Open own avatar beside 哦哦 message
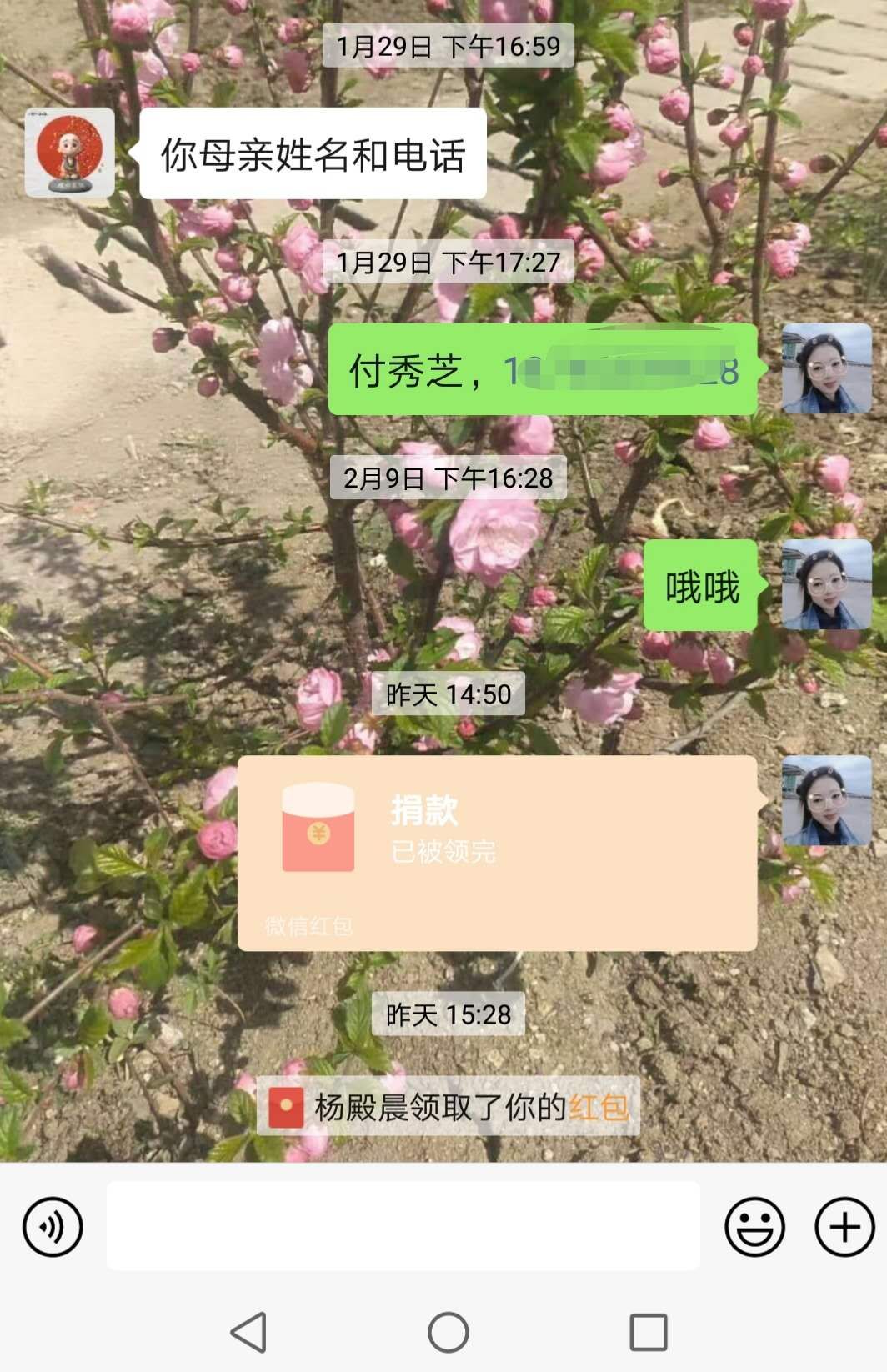 [x=826, y=584]
